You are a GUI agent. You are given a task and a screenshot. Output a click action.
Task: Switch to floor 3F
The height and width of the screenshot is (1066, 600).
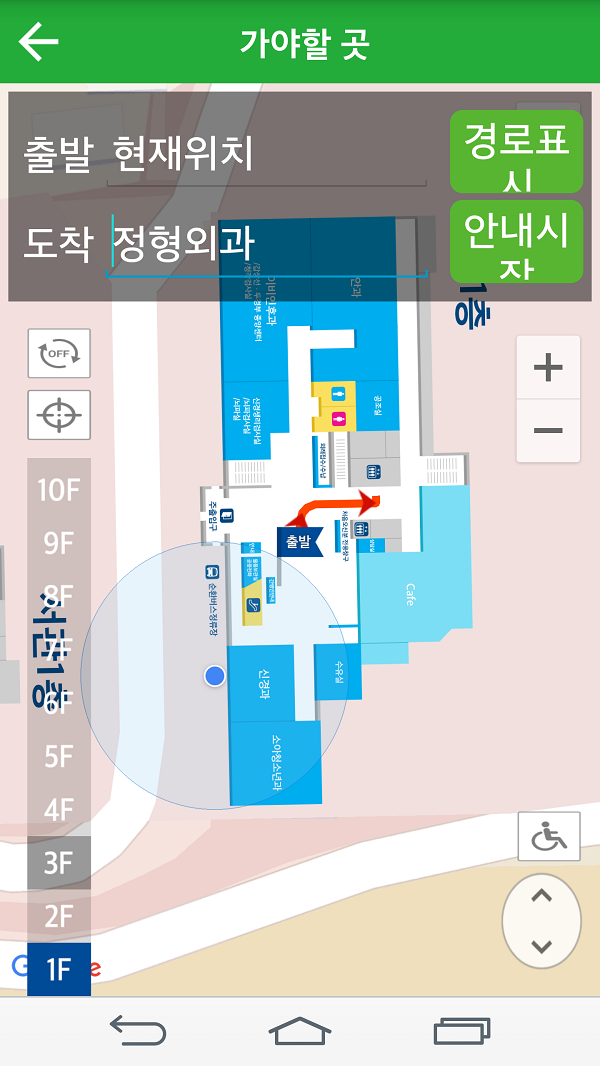pos(58,862)
